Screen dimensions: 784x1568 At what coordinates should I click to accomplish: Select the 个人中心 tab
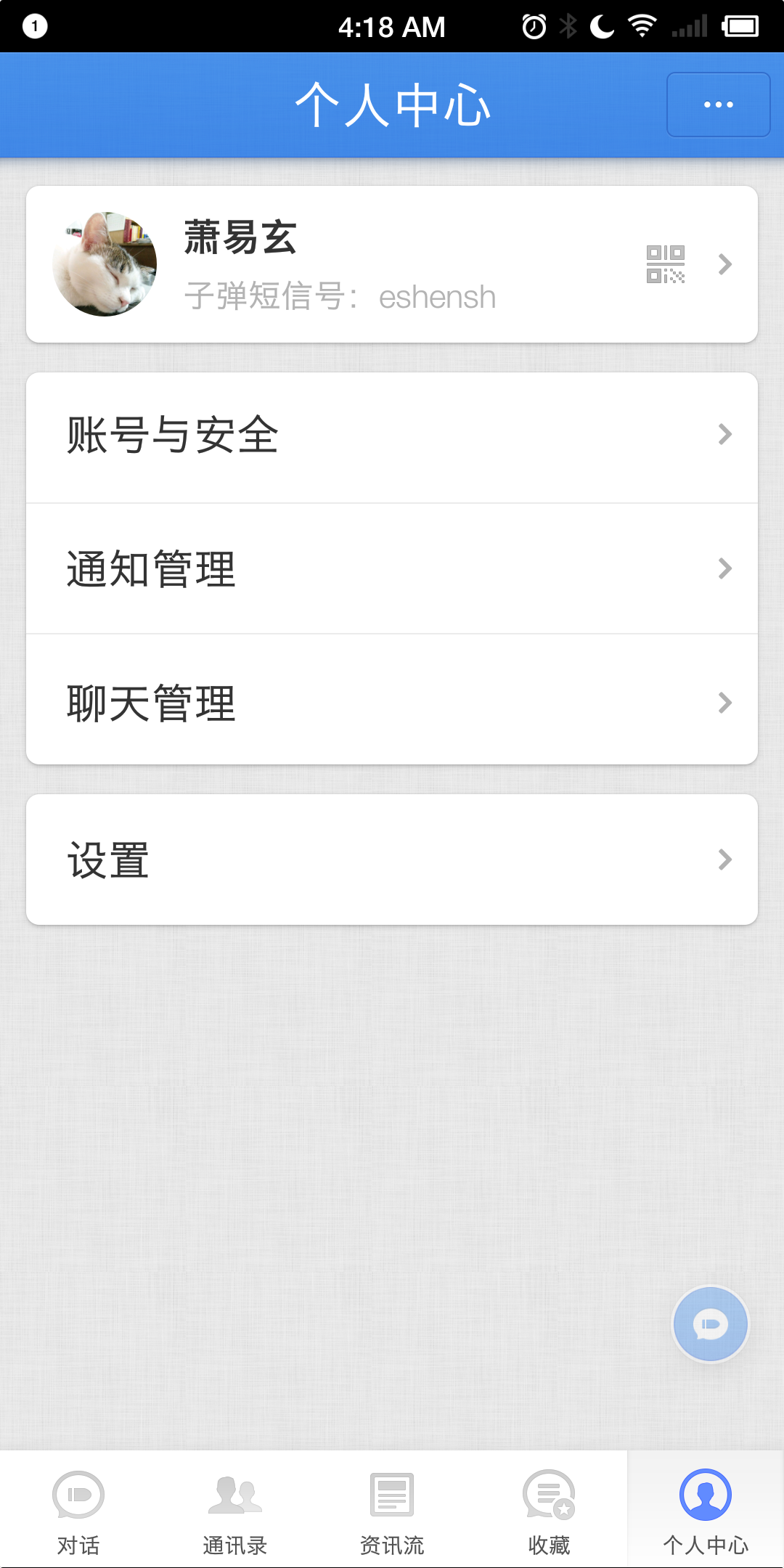pyautogui.click(x=706, y=1510)
